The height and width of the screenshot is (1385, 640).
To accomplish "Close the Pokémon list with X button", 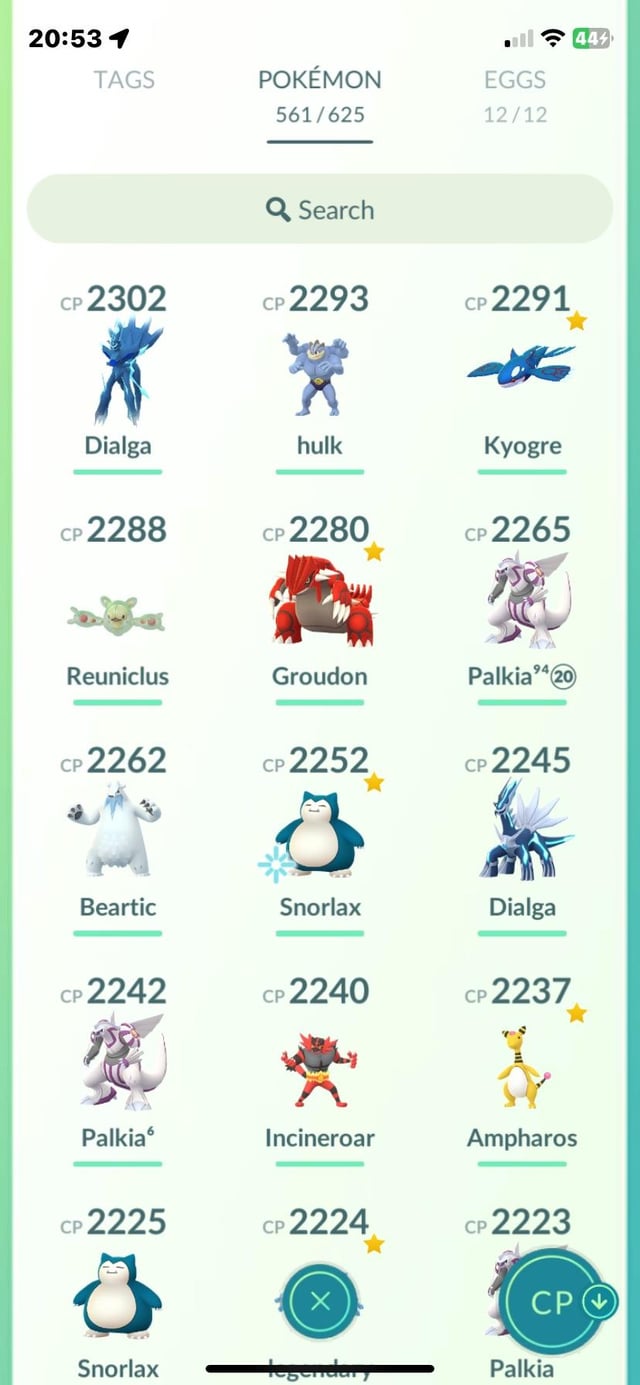I will click(x=320, y=1302).
